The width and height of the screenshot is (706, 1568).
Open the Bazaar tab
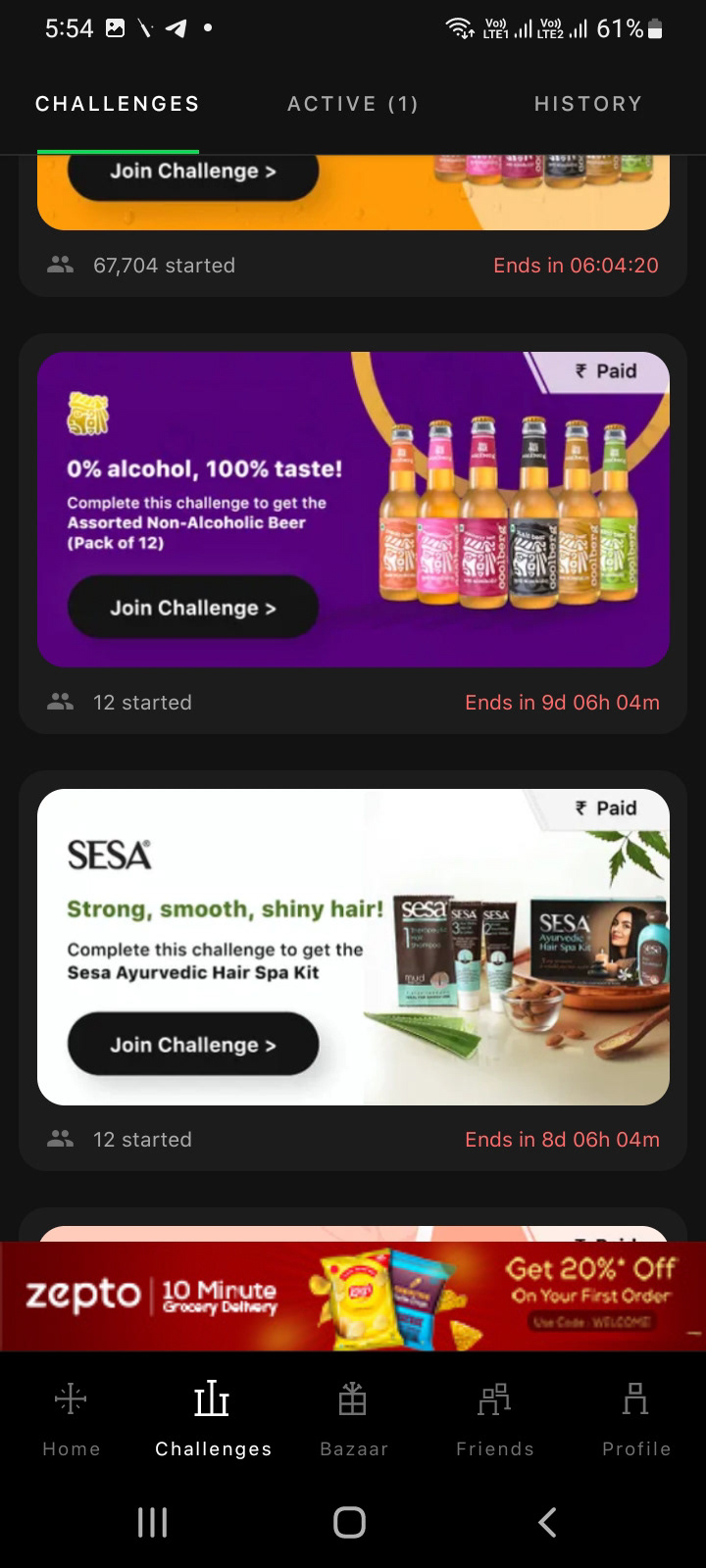(x=353, y=1417)
